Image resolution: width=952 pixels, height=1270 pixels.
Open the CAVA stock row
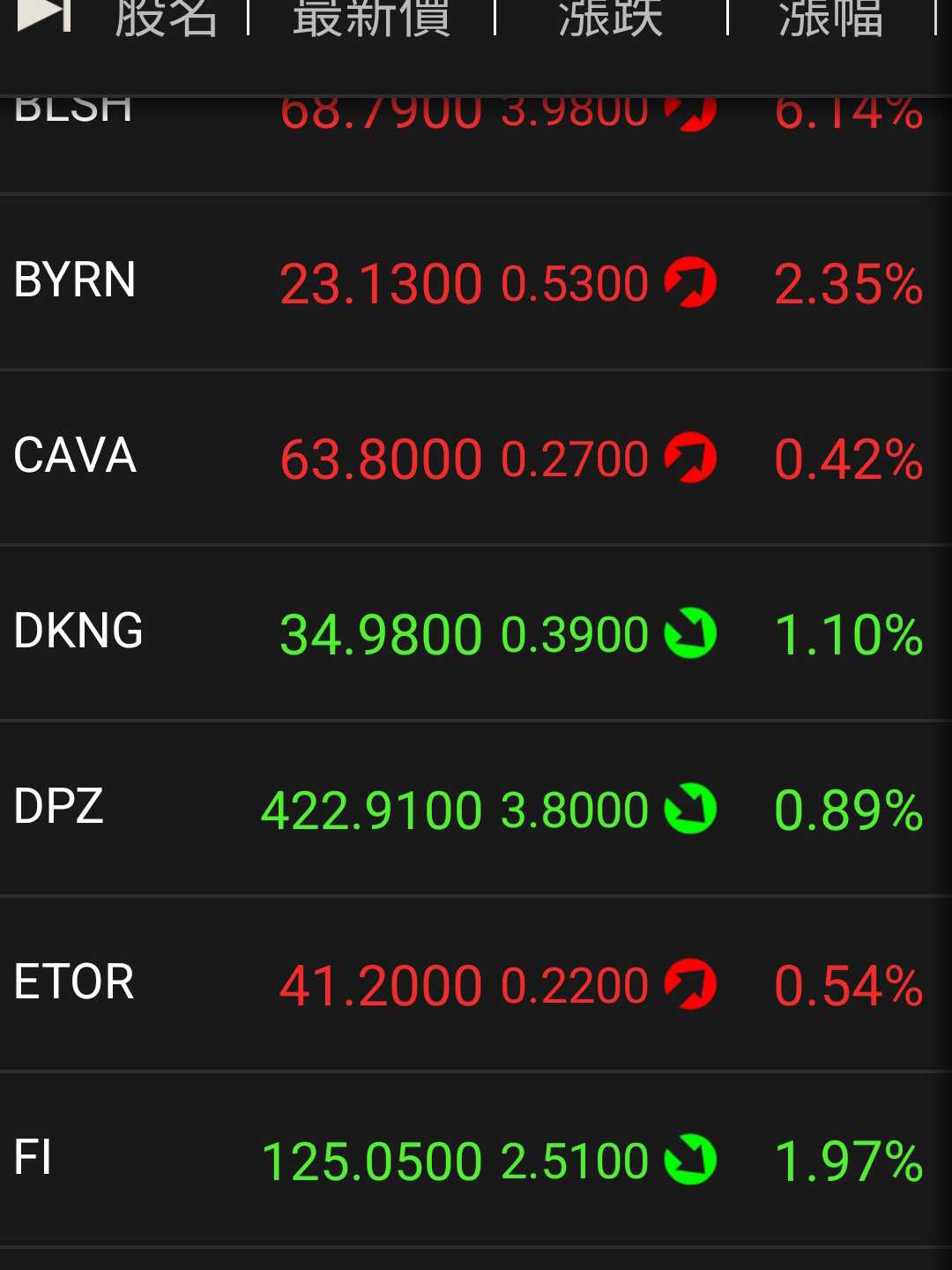476,458
